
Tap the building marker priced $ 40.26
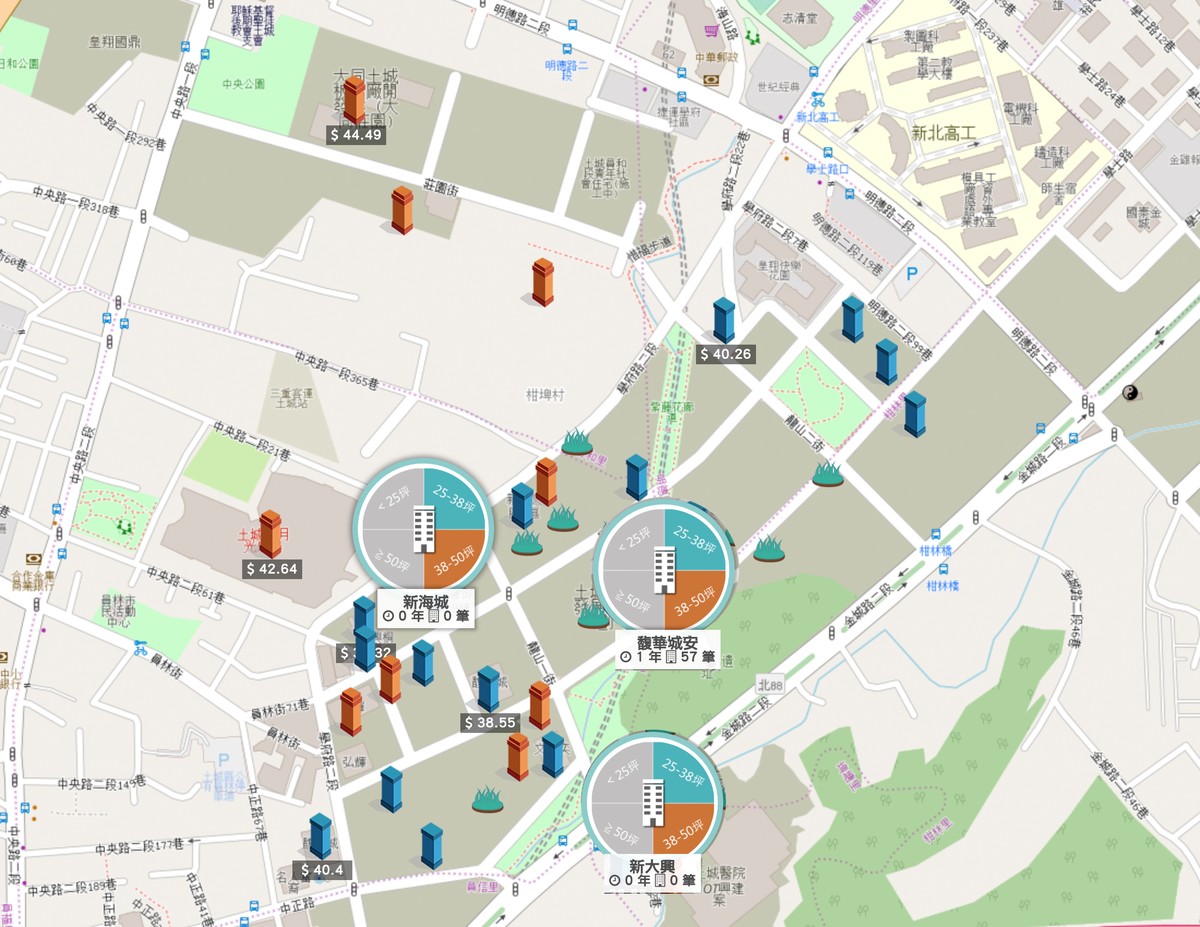(x=724, y=321)
